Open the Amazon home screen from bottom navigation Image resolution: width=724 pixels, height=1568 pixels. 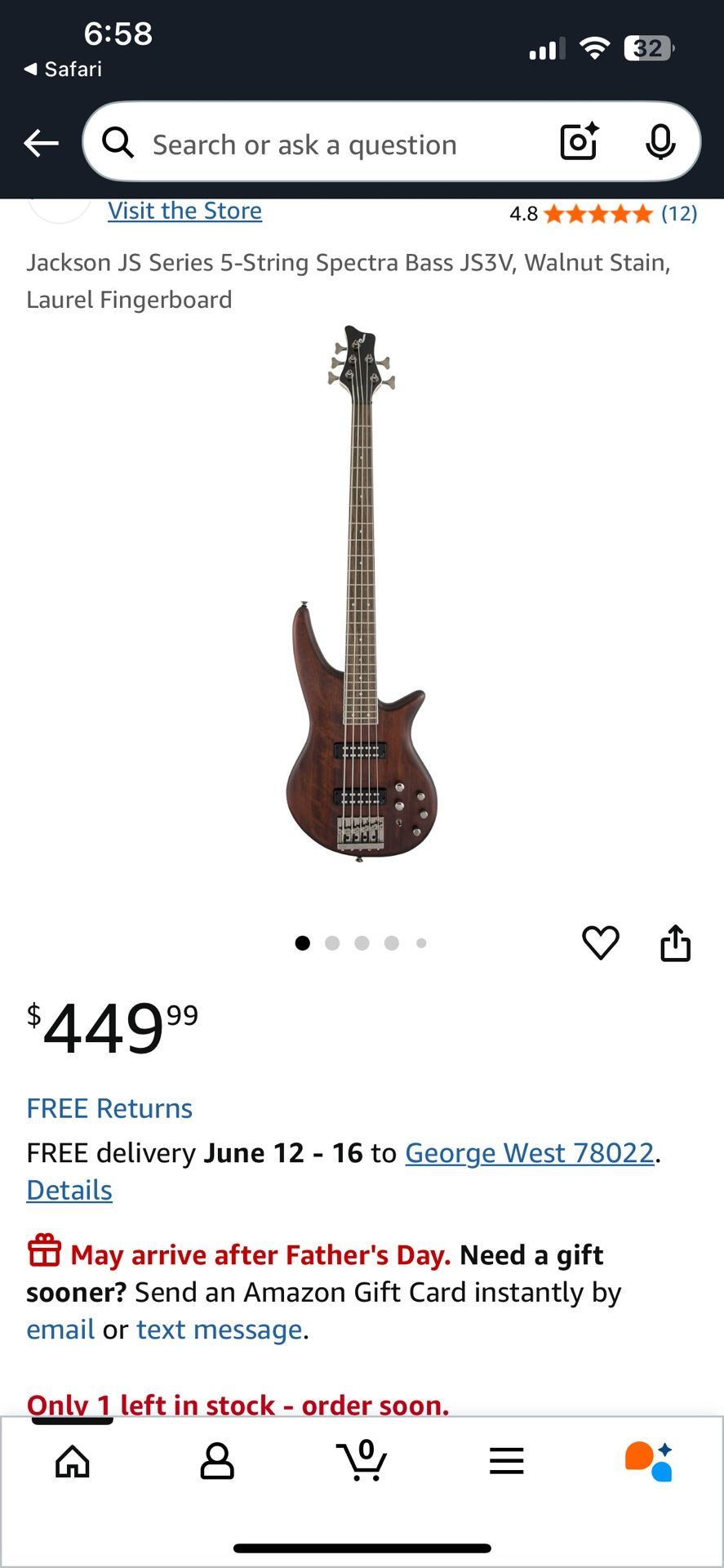(72, 1462)
